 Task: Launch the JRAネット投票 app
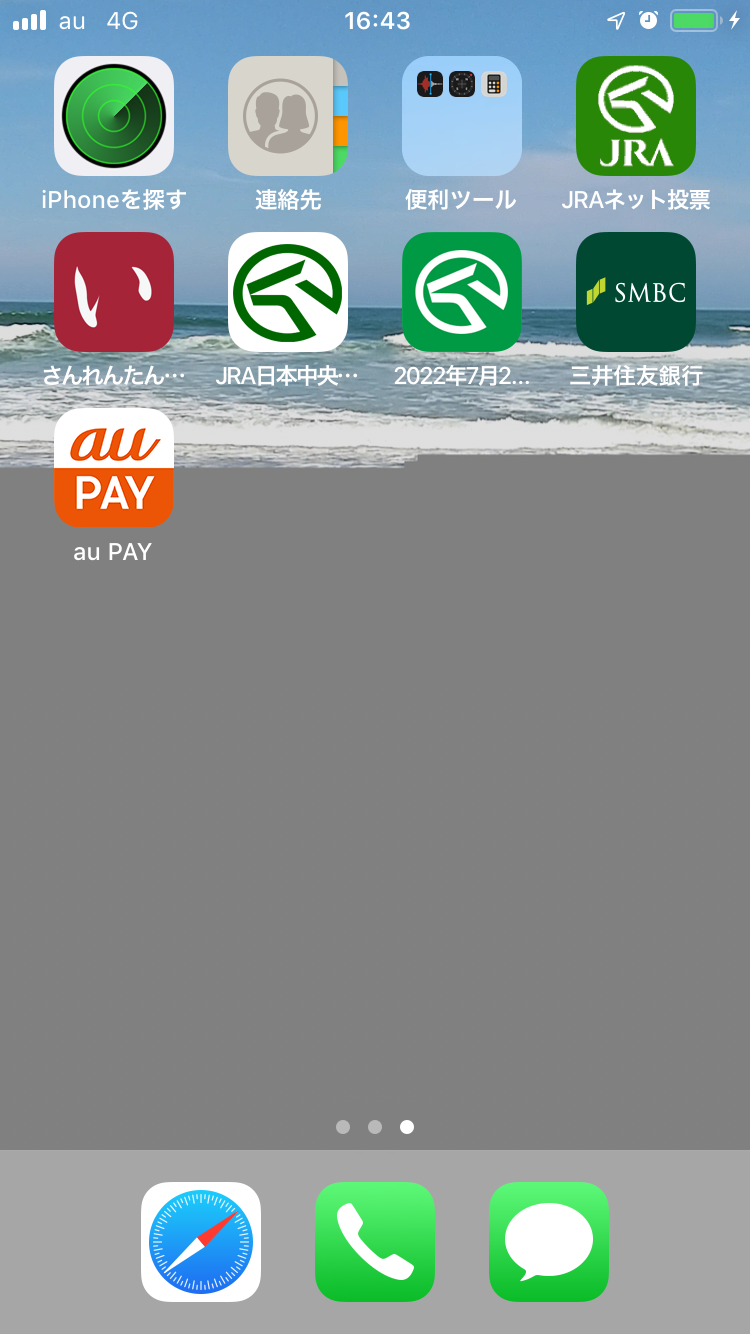click(x=636, y=116)
